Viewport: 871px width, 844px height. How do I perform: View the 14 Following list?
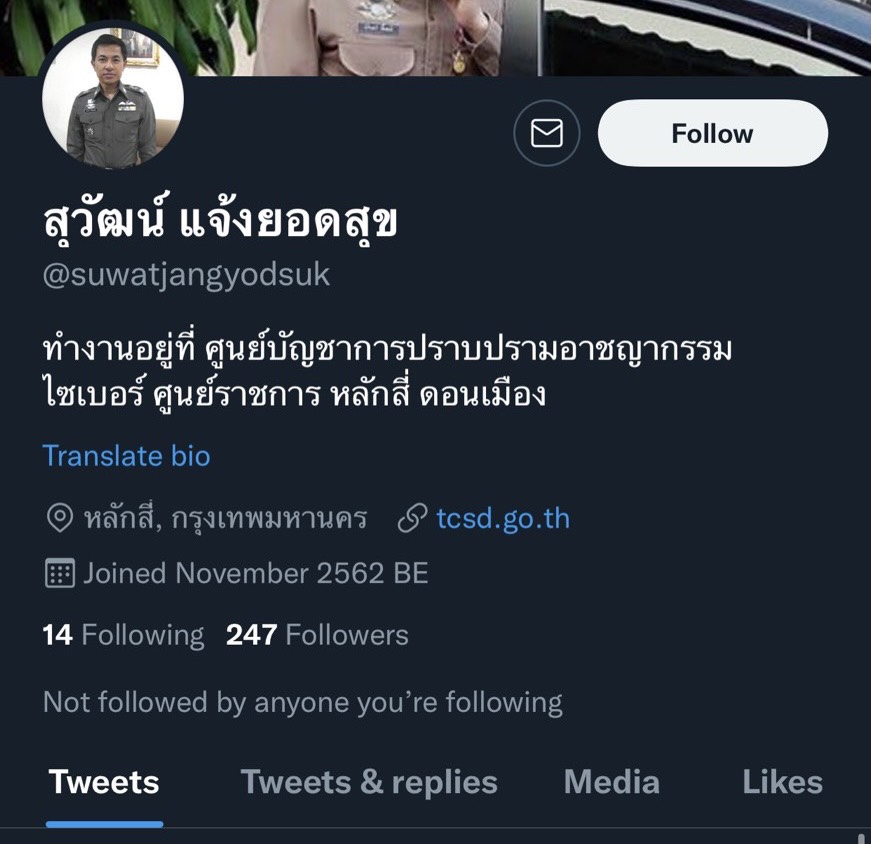tap(123, 635)
